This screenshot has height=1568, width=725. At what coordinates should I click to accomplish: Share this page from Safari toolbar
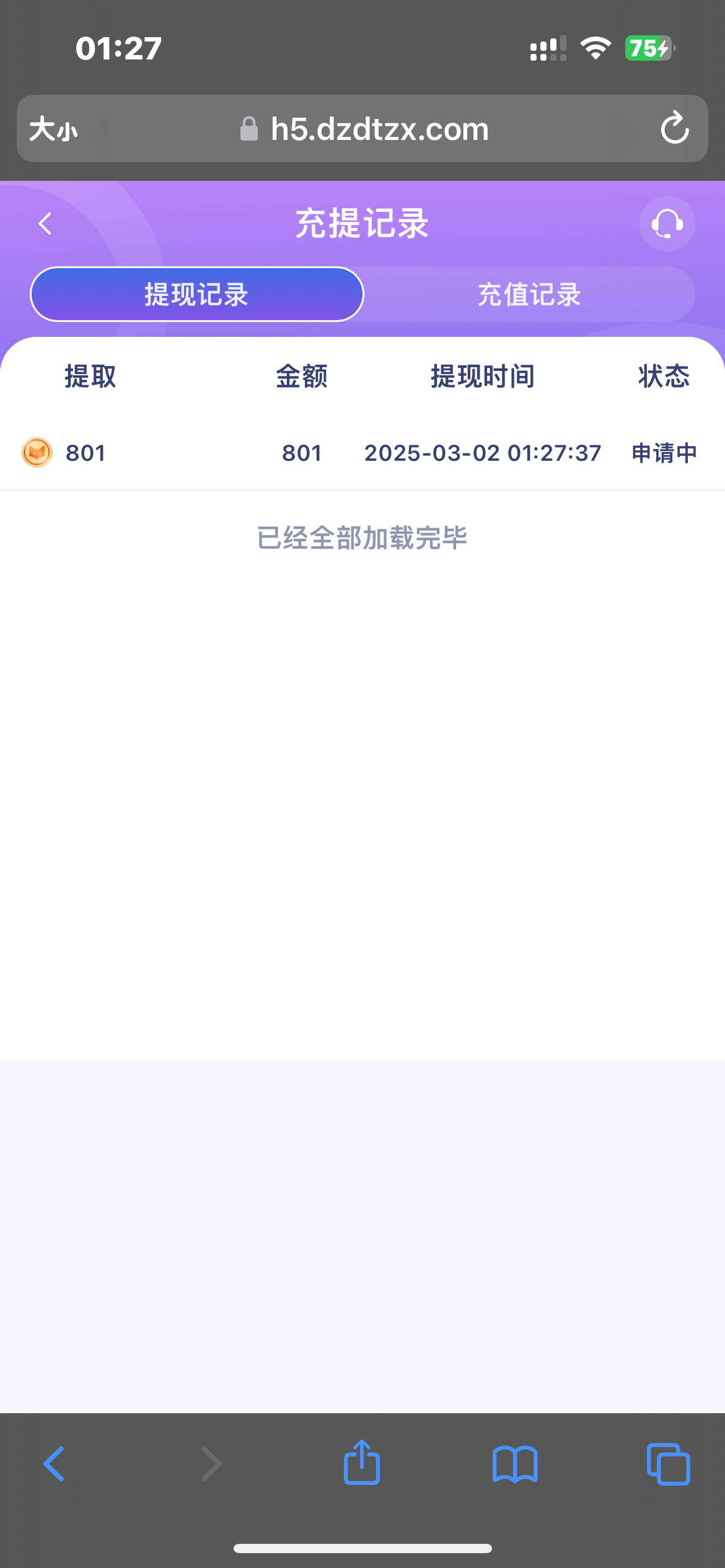[362, 1462]
